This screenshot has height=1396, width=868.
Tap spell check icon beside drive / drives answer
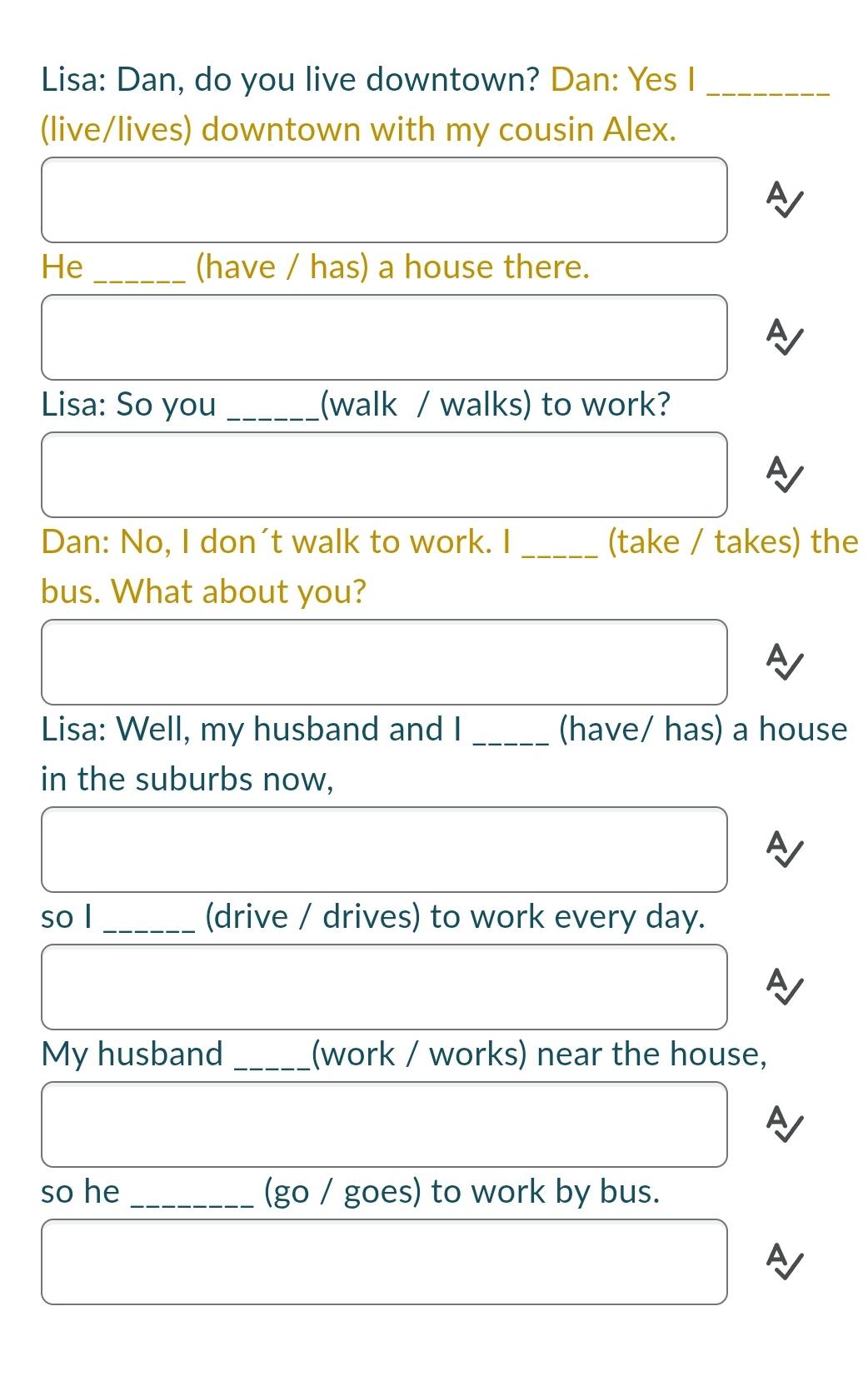coord(785,986)
